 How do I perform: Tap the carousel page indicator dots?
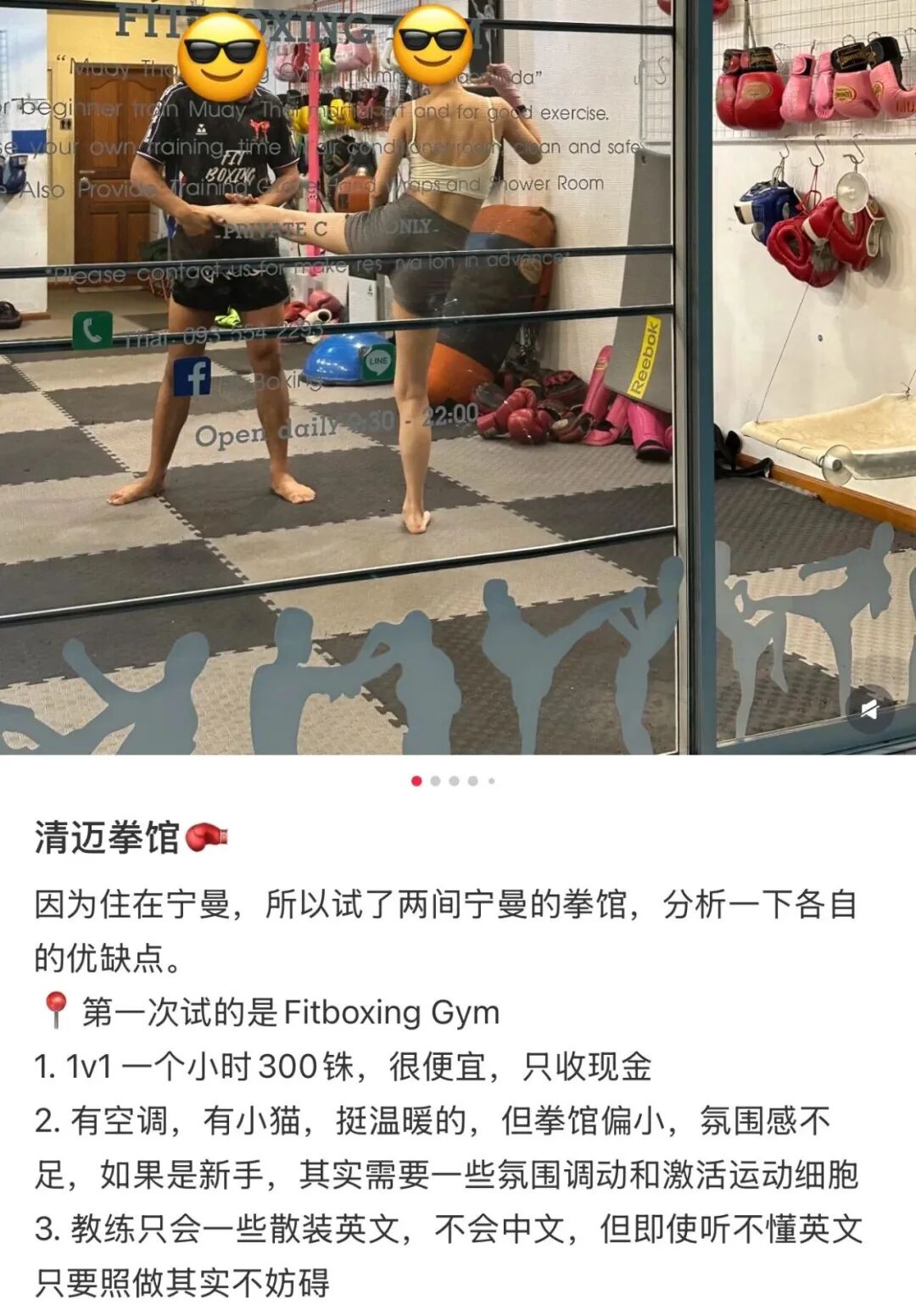coord(454,781)
